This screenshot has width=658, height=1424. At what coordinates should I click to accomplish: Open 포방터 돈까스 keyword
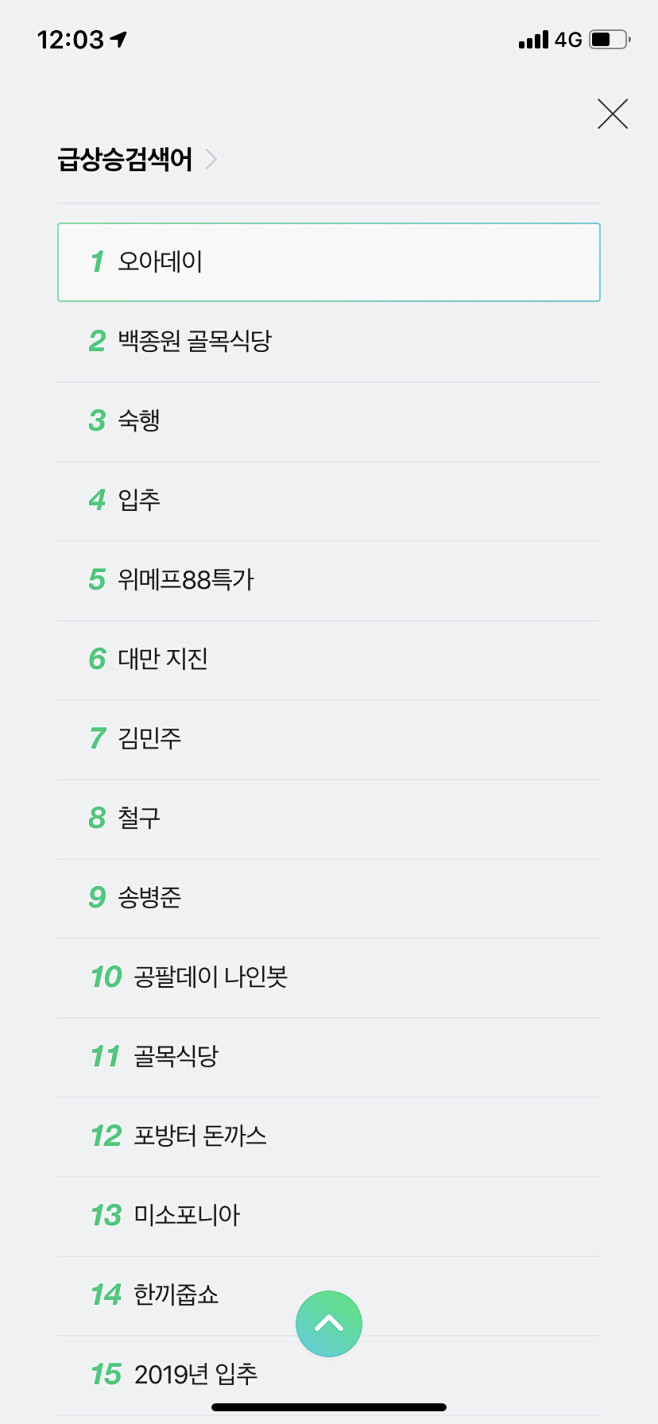coord(329,1136)
